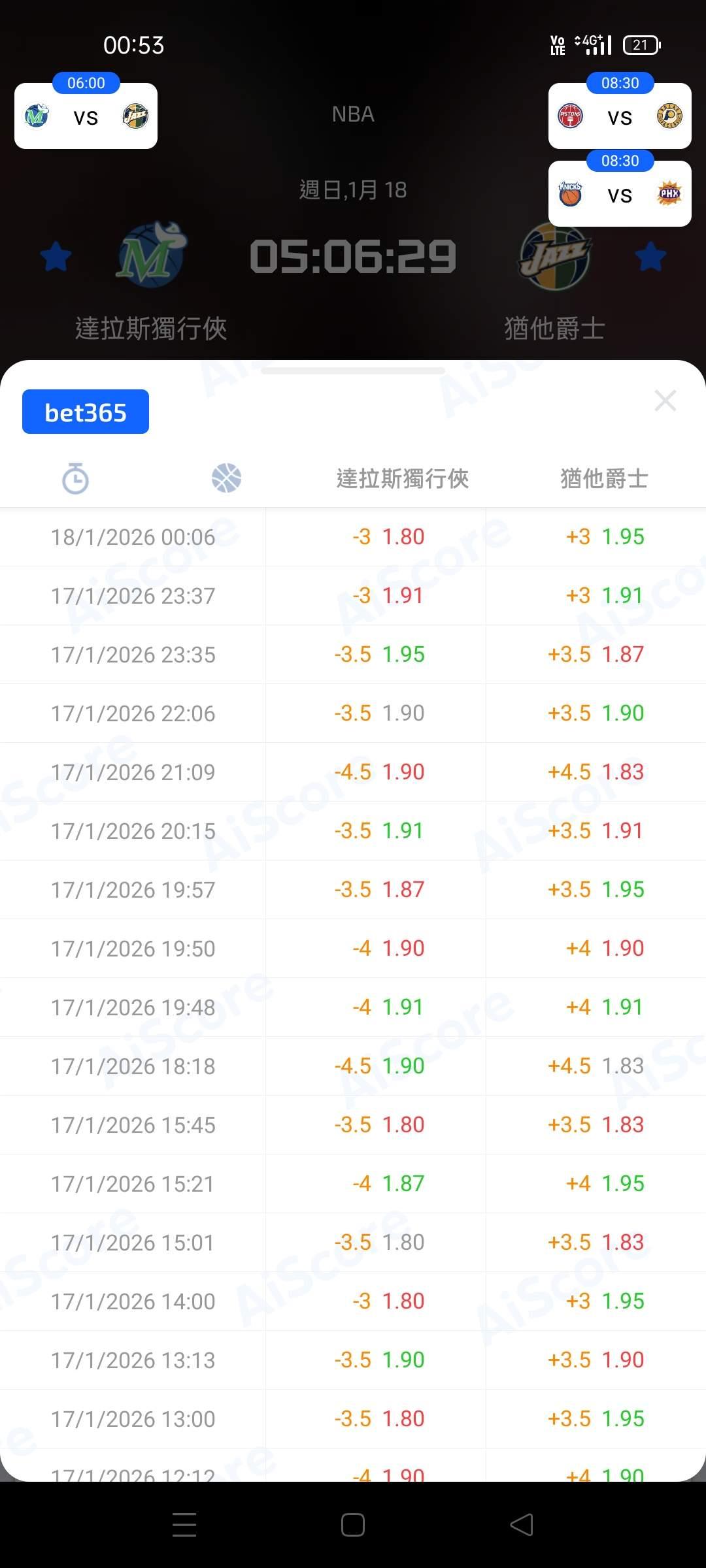Select the bet365 bookmaker chip
706x1568 pixels.
pyautogui.click(x=86, y=412)
